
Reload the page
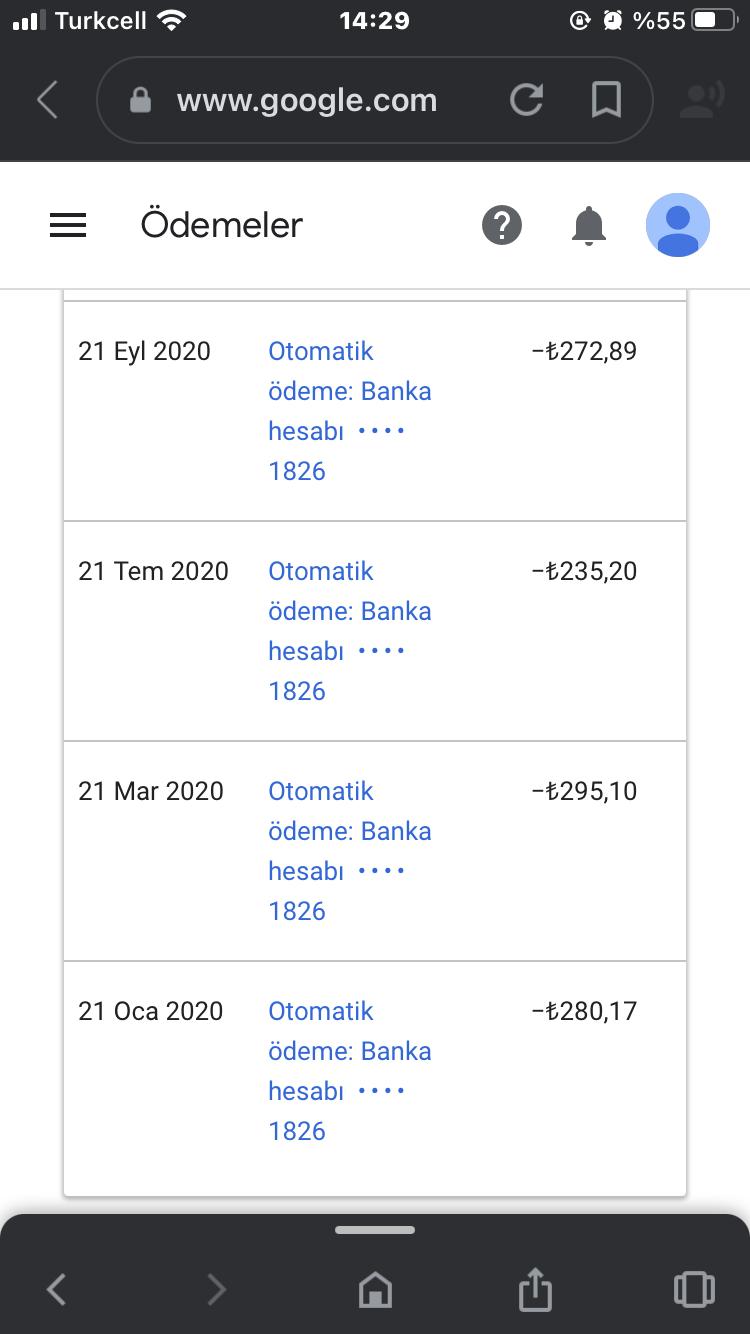click(x=526, y=100)
